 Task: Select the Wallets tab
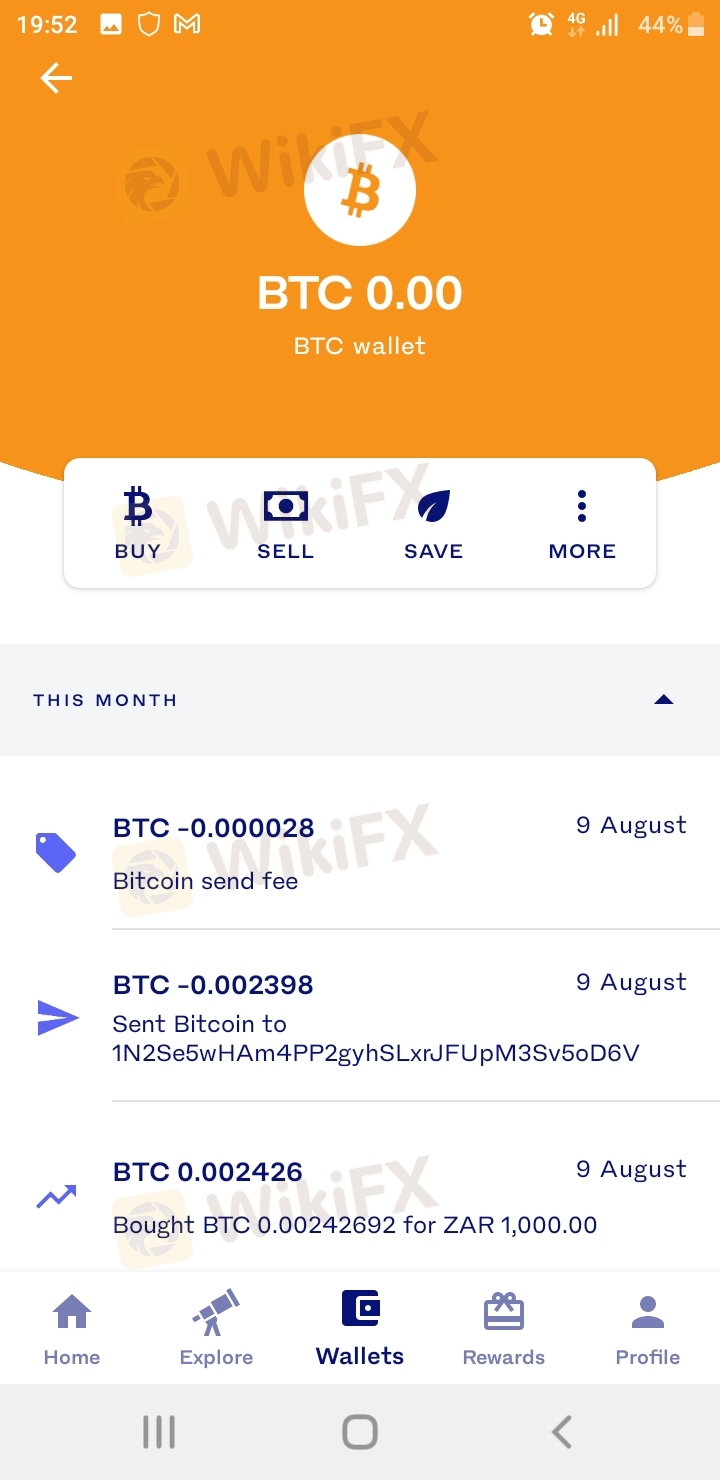(360, 1329)
